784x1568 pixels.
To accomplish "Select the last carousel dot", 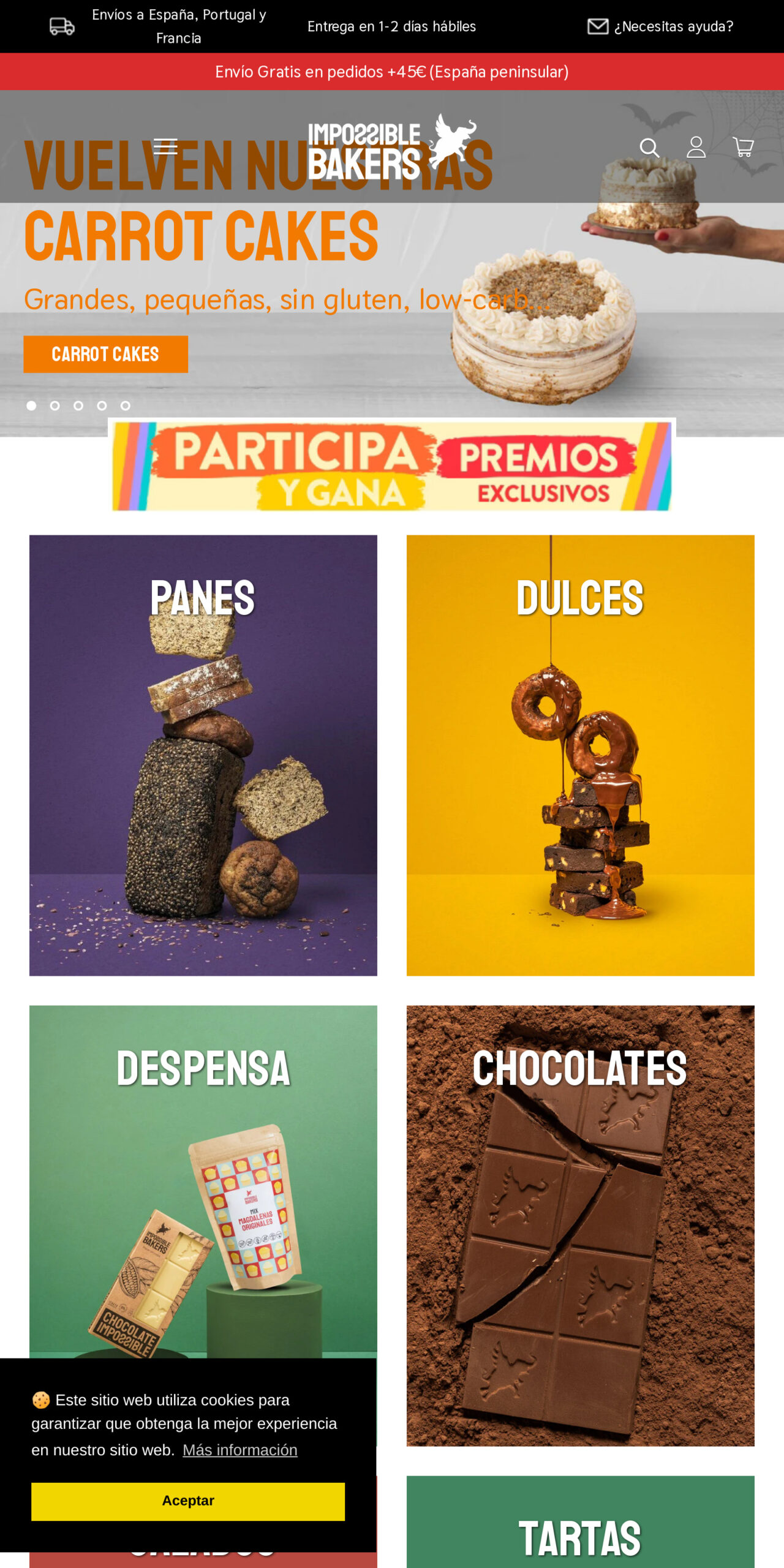I will 124,405.
